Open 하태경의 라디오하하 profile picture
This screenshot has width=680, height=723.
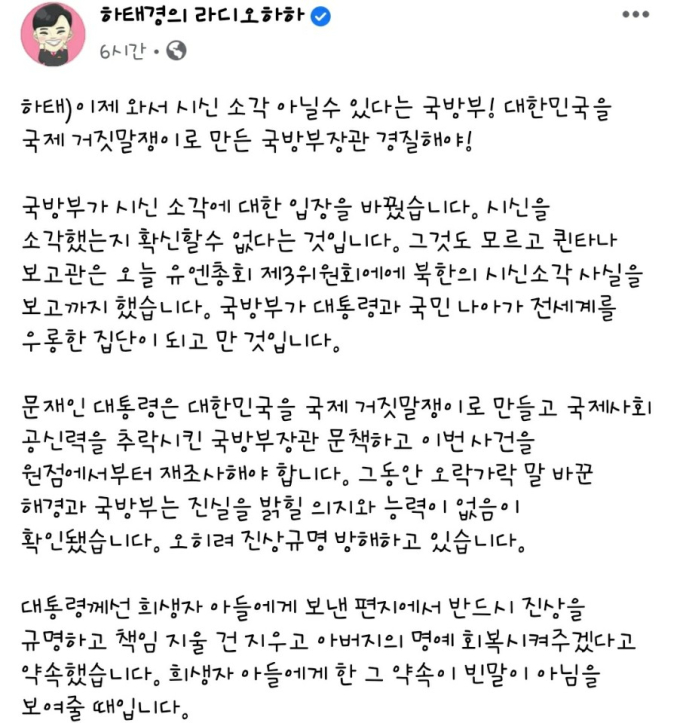click(51, 31)
